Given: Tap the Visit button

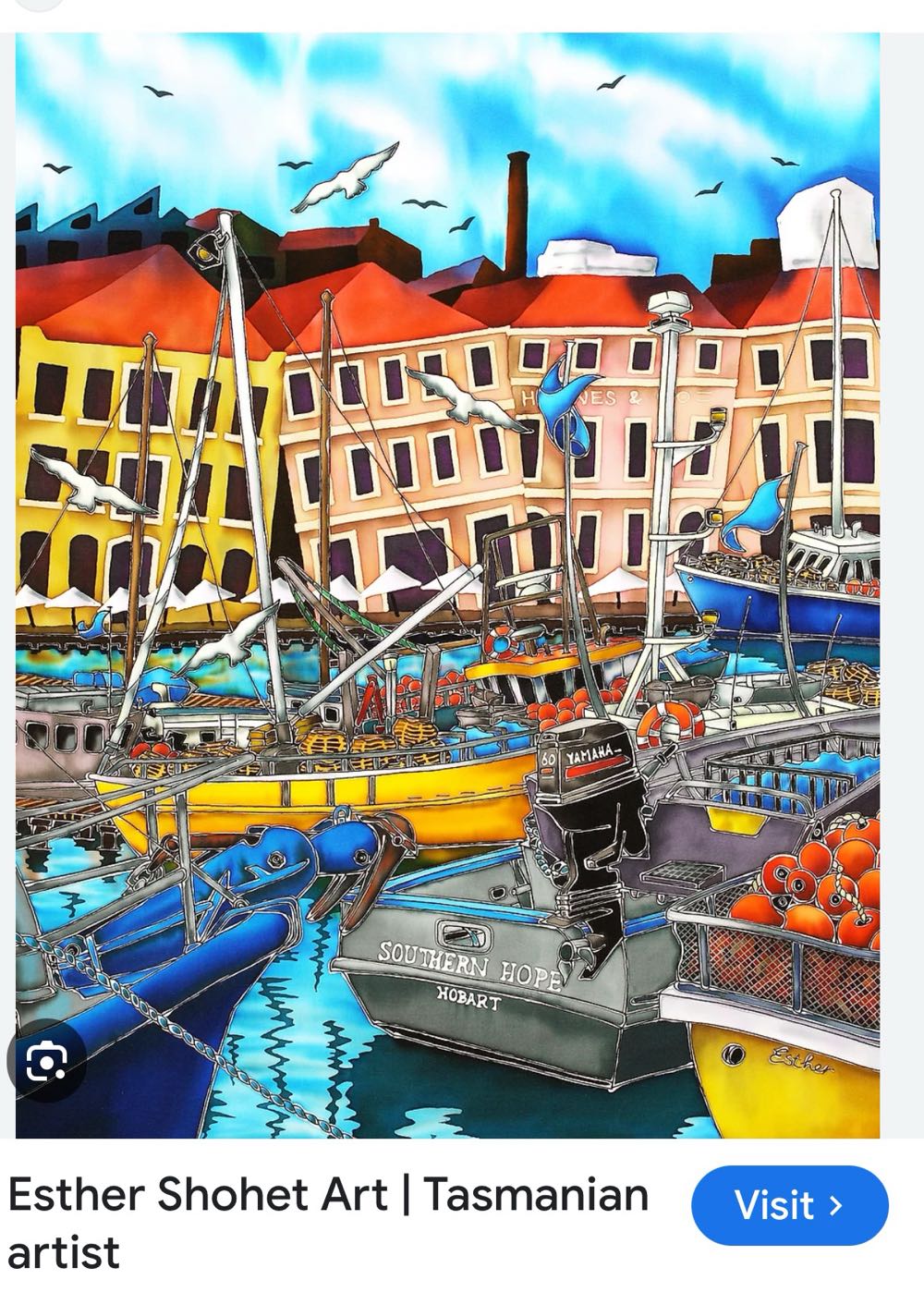Looking at the screenshot, I should point(789,1205).
